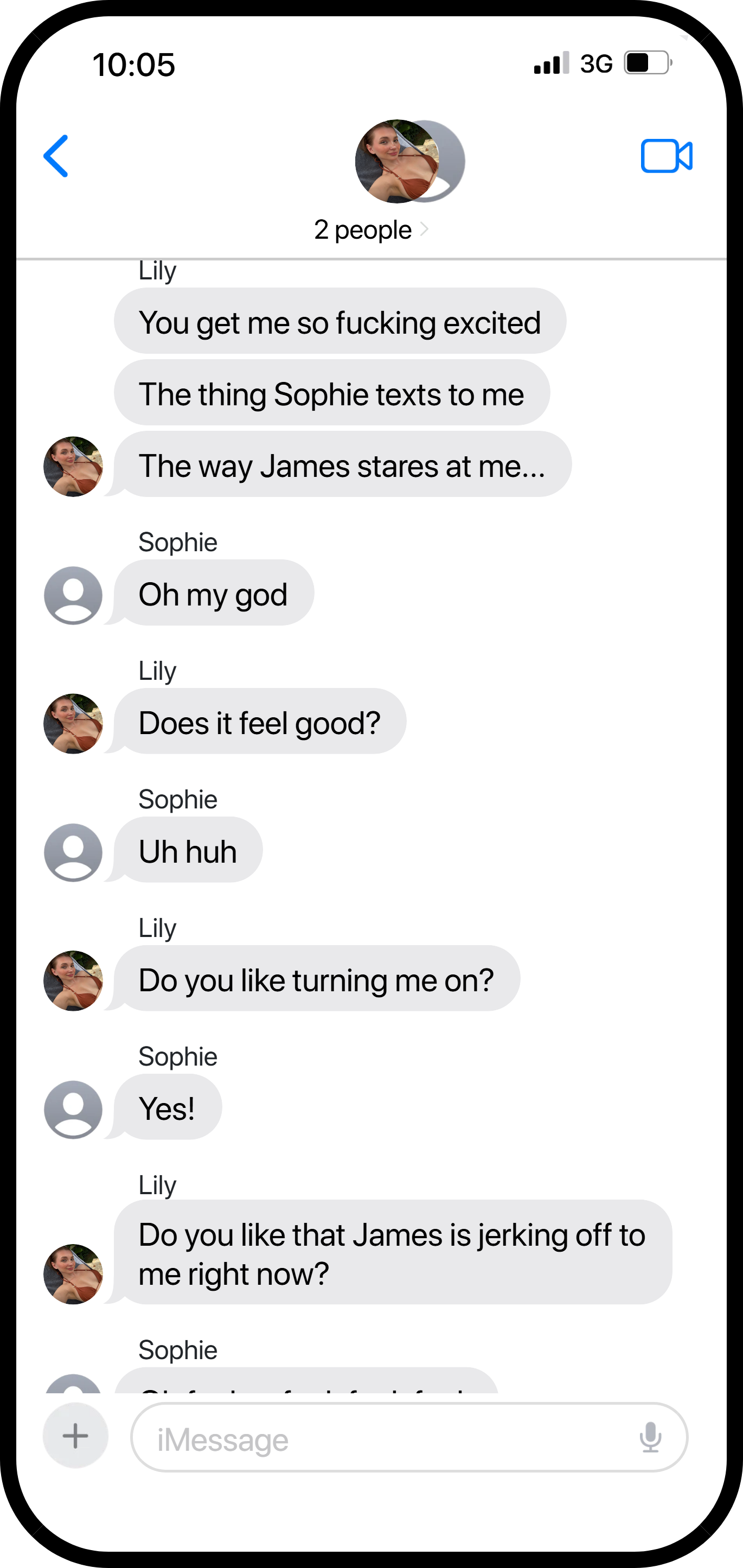Open the 2 people group details
Screen dimensions: 743x1568
tap(370, 230)
